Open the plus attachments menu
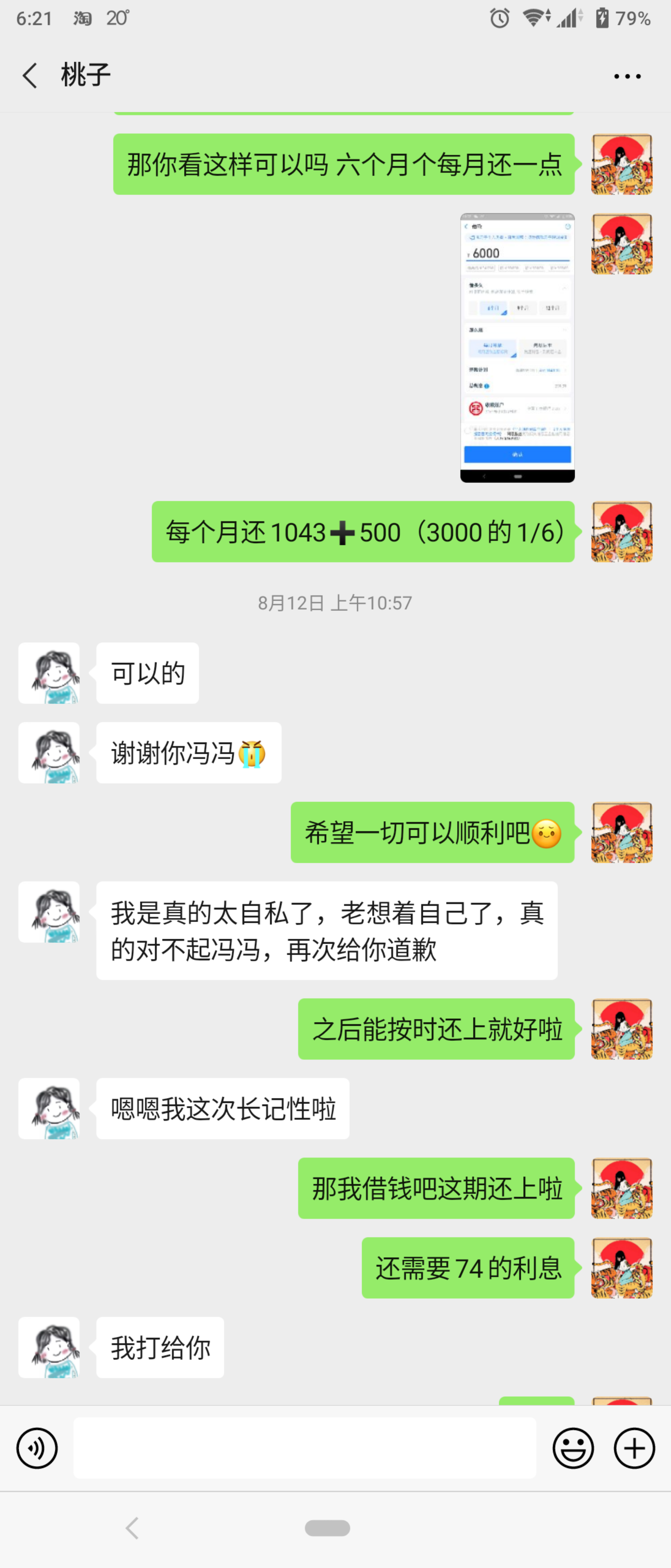 point(634,1448)
